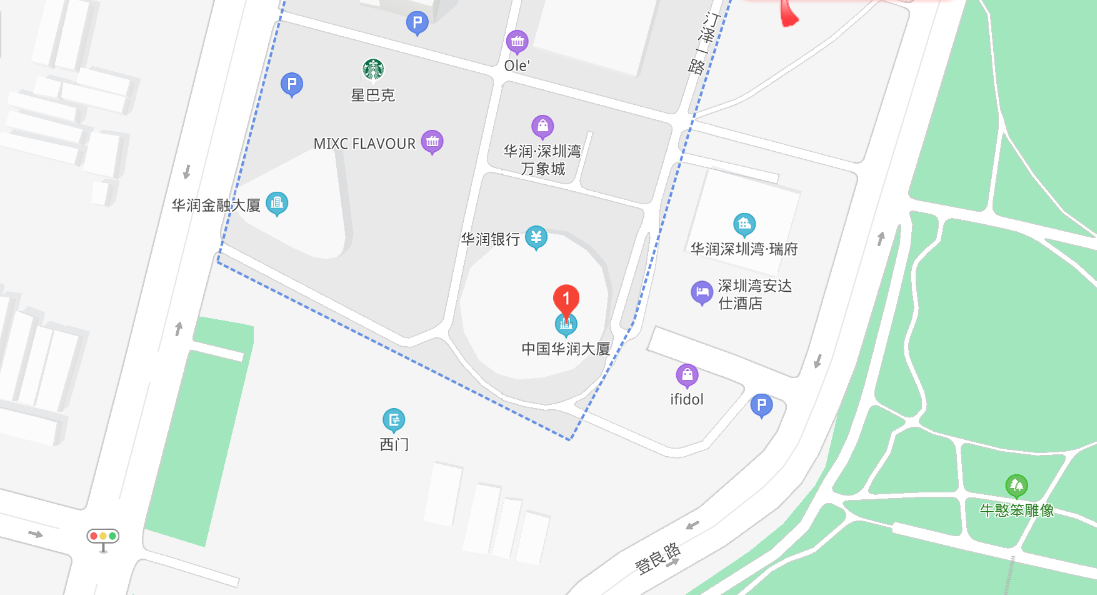Tap the MIXC FLAVOUR marker
The image size is (1097, 595).
pyautogui.click(x=432, y=142)
